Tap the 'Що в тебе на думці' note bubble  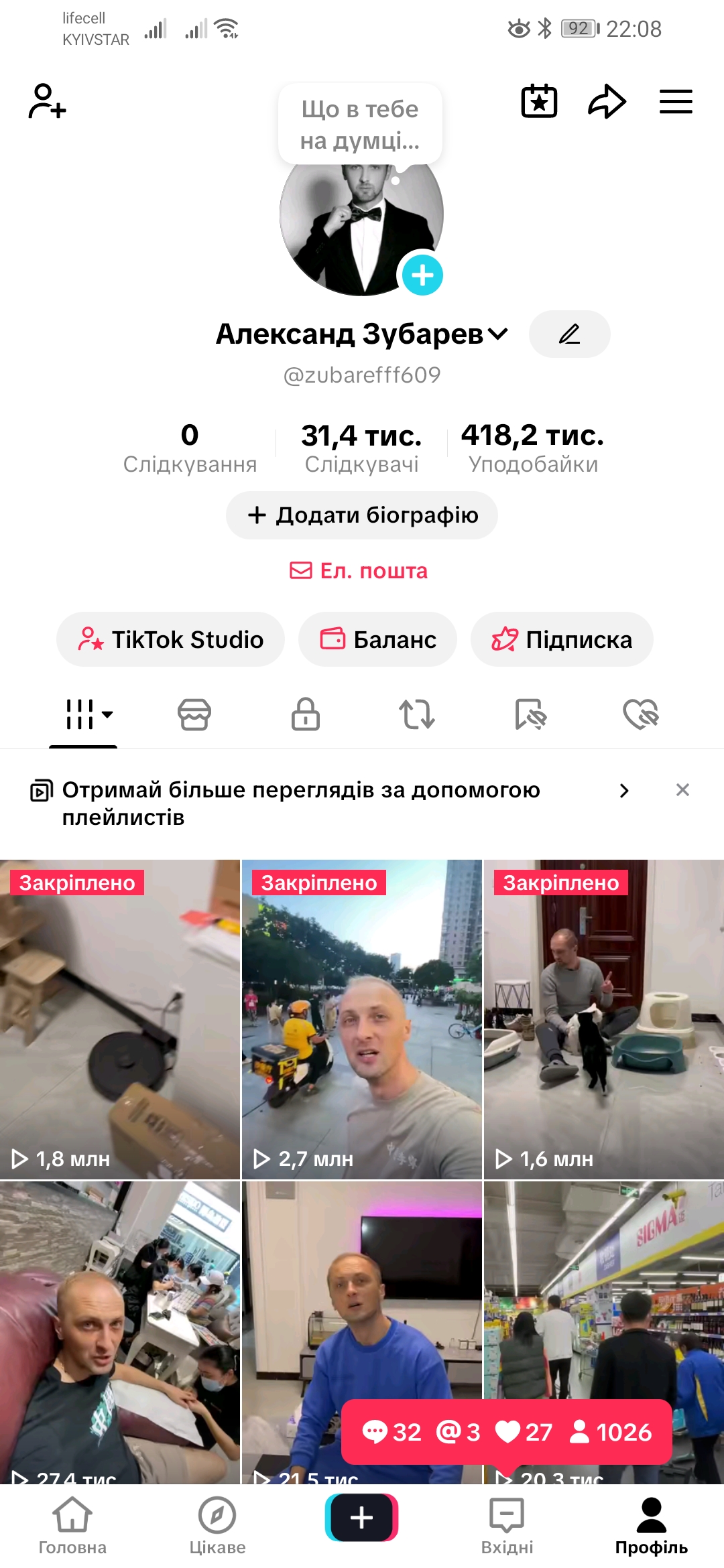[x=360, y=125]
